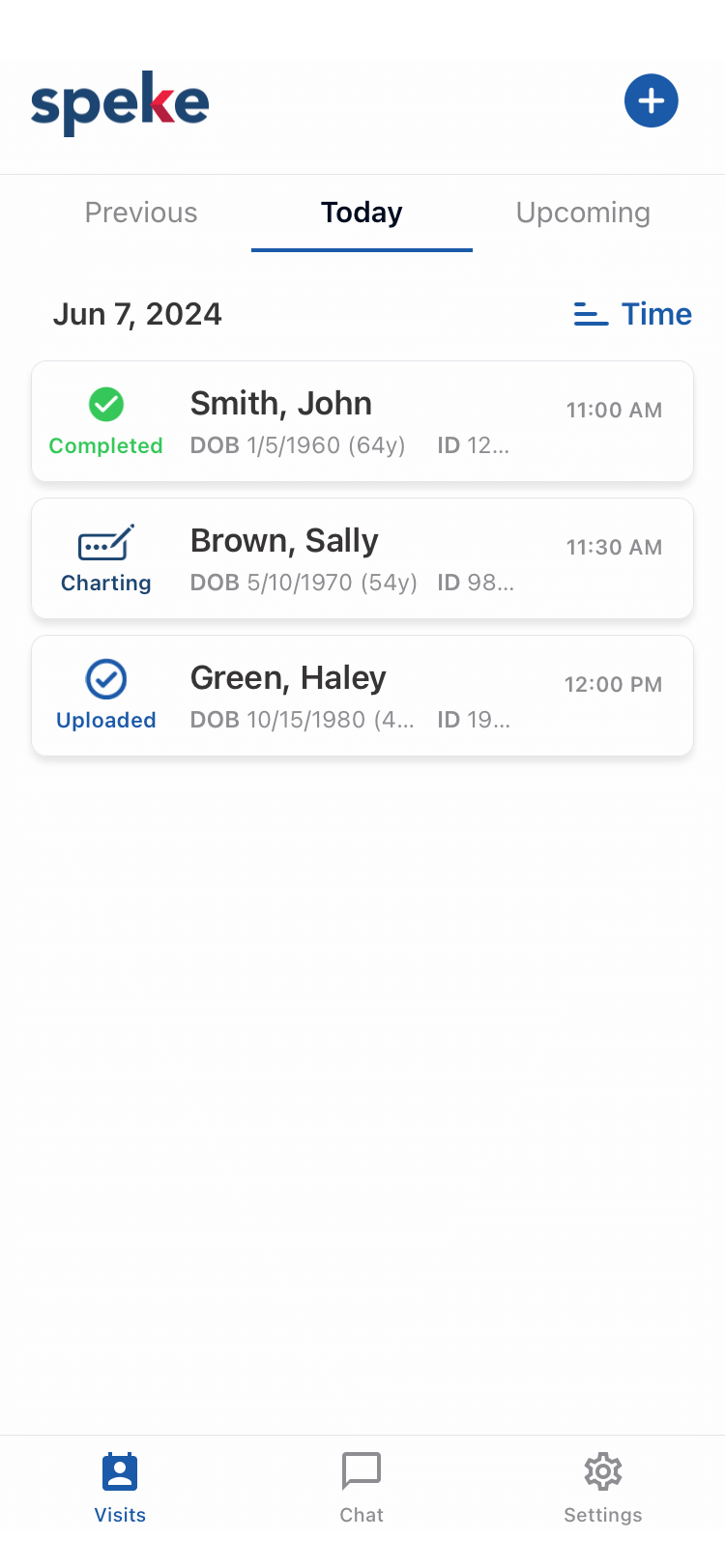Screen dimensions: 725x1568
Task: Switch to the Previous tab
Action: [x=141, y=213]
